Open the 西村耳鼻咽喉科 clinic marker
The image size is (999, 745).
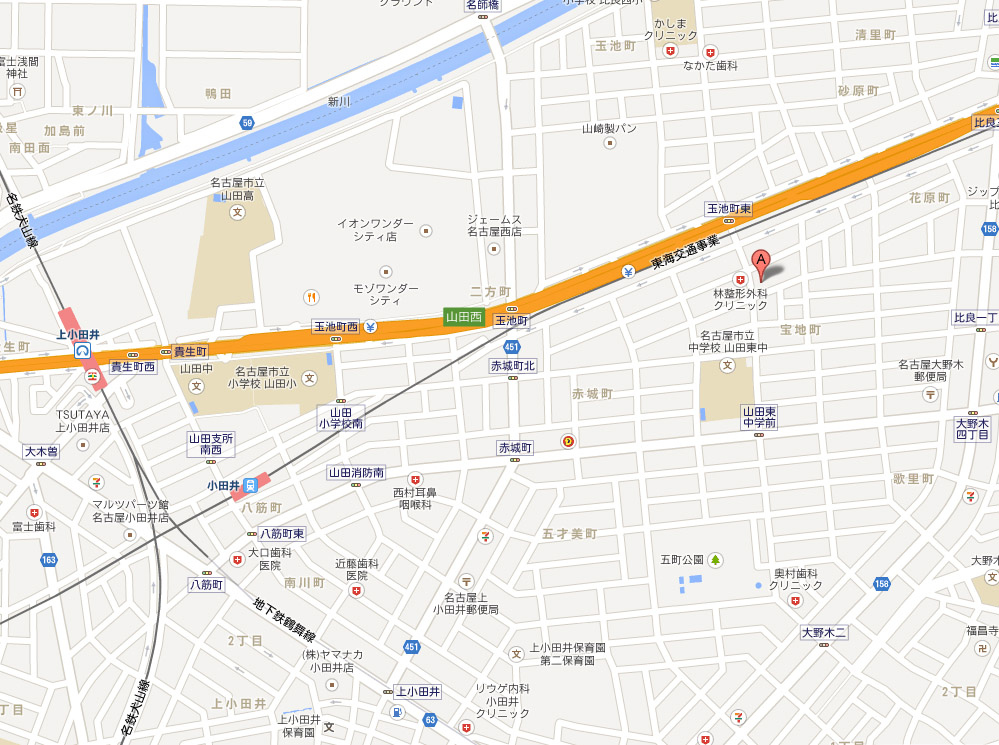[416, 480]
